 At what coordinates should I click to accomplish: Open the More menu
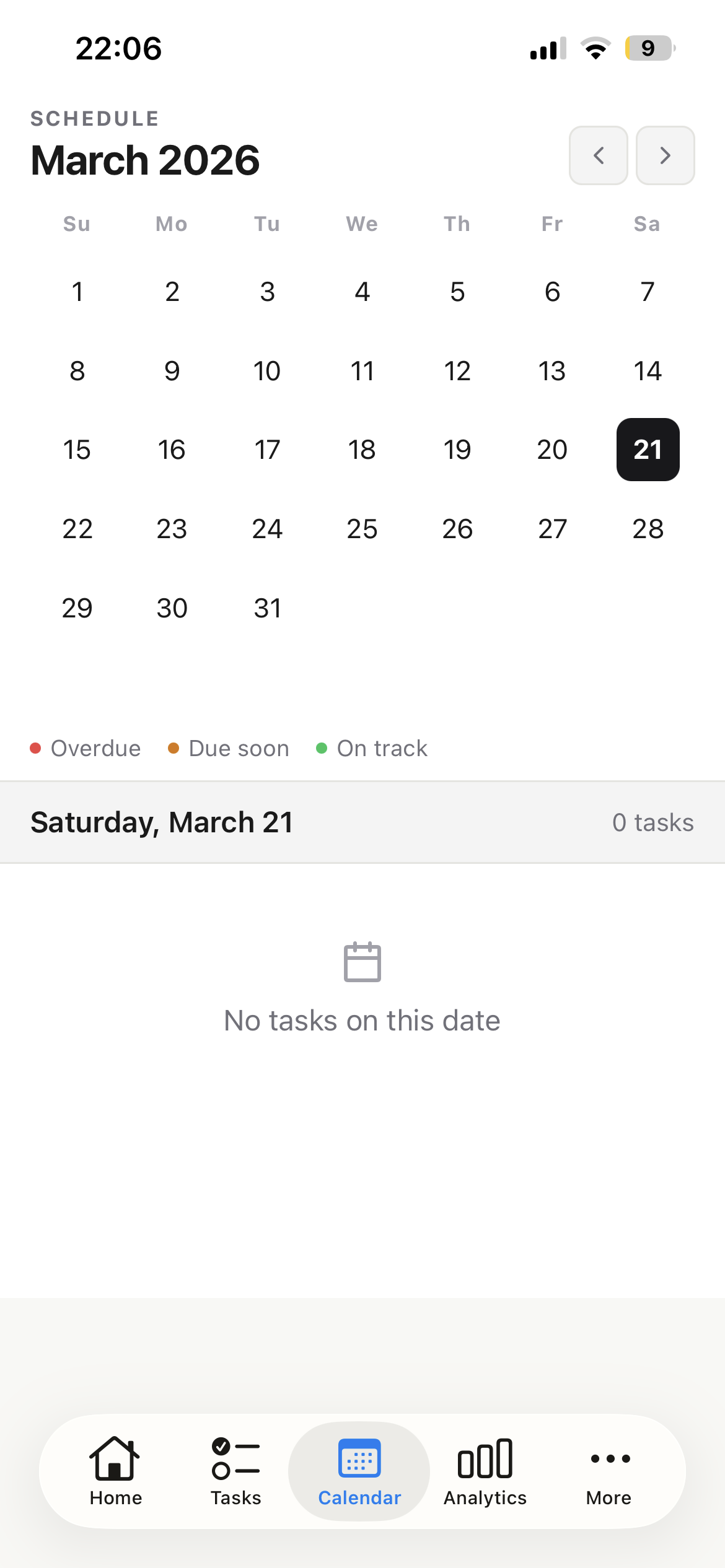609,1471
